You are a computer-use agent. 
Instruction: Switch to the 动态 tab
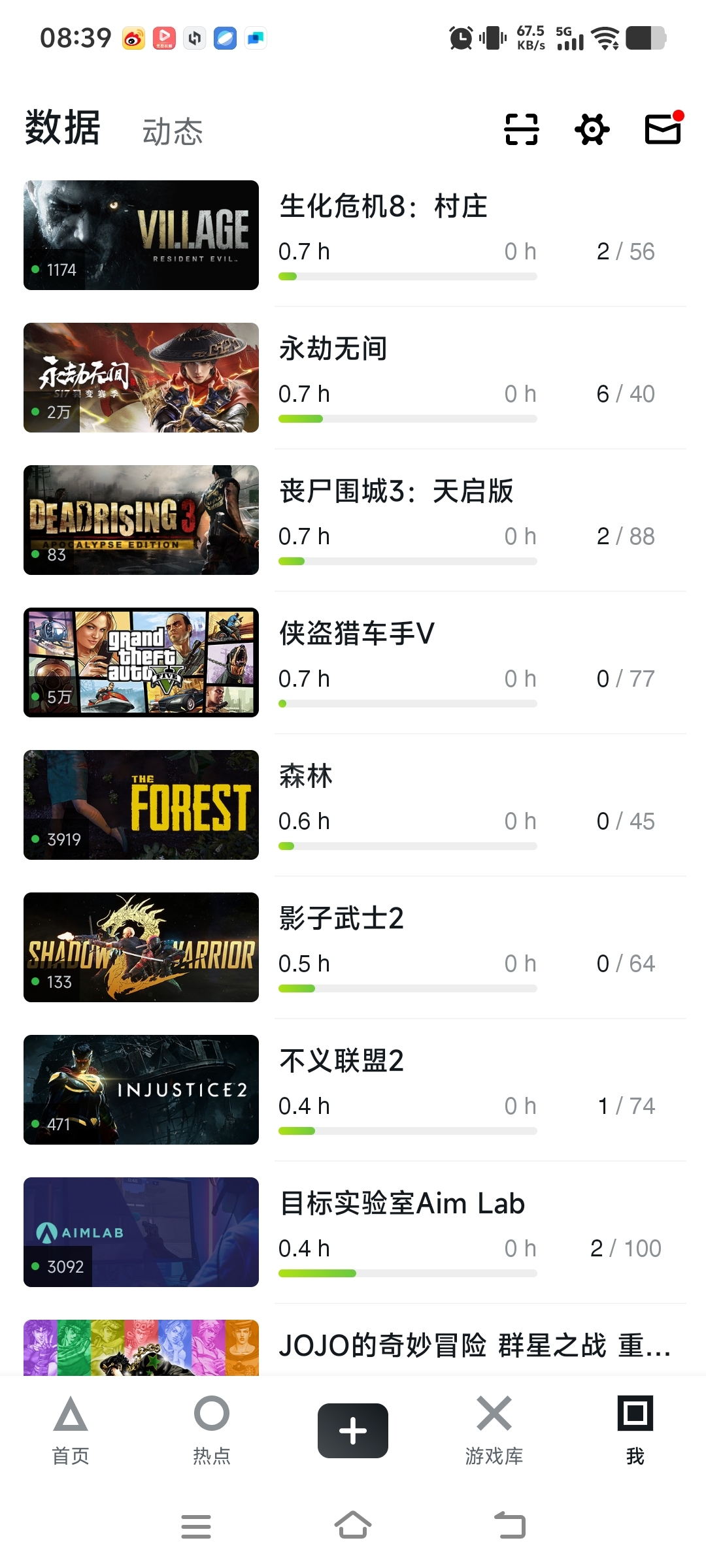[173, 131]
